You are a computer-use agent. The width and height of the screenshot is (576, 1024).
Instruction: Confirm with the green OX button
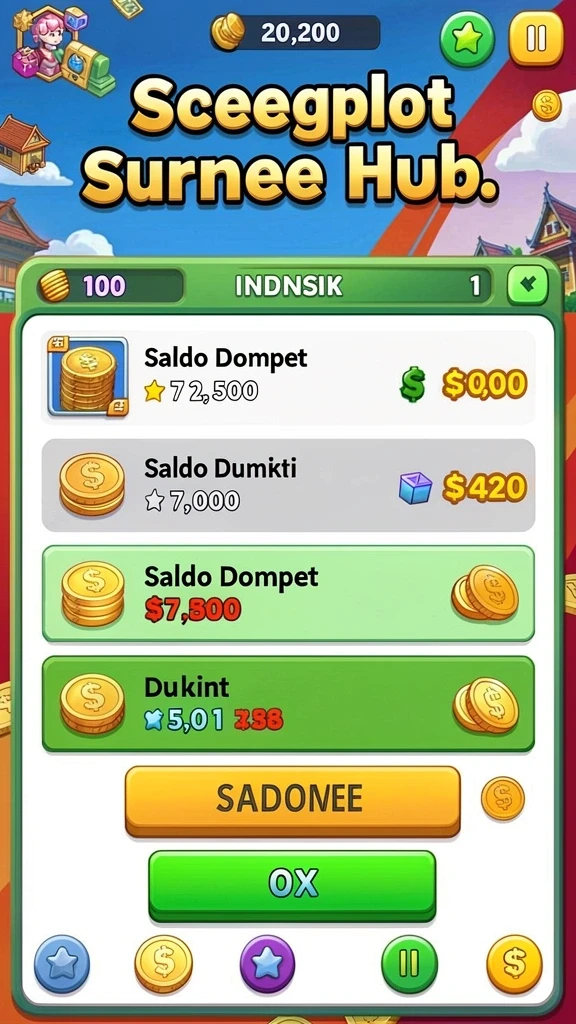(x=292, y=886)
